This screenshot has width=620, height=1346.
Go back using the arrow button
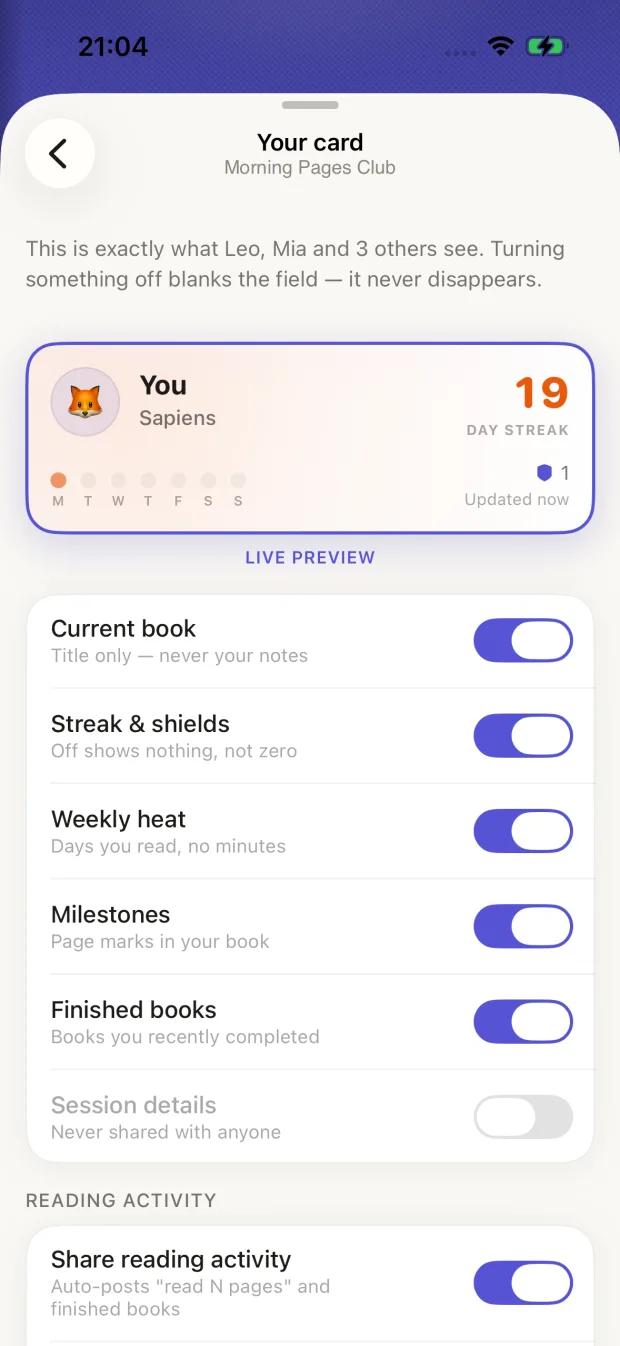coord(60,154)
